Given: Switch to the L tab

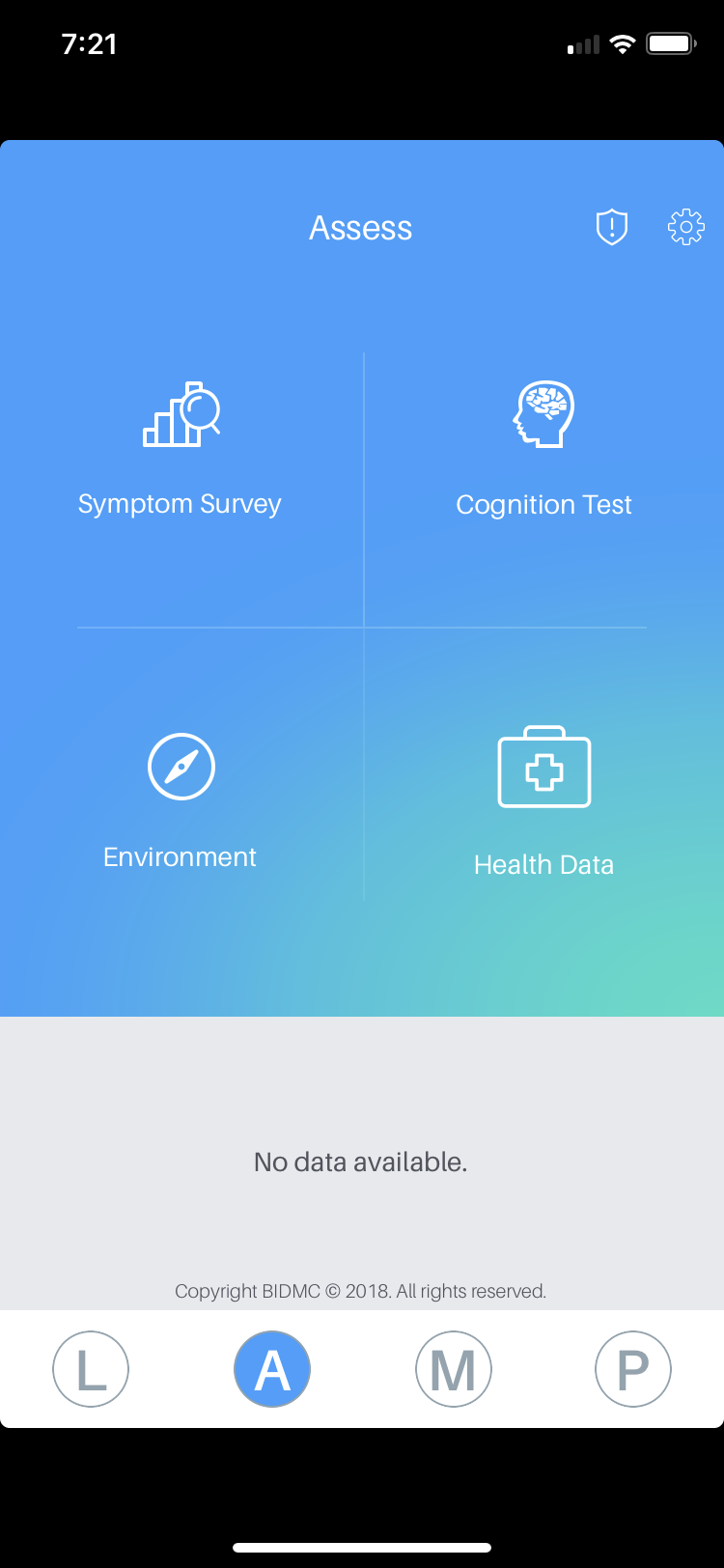Looking at the screenshot, I should pyautogui.click(x=91, y=1368).
